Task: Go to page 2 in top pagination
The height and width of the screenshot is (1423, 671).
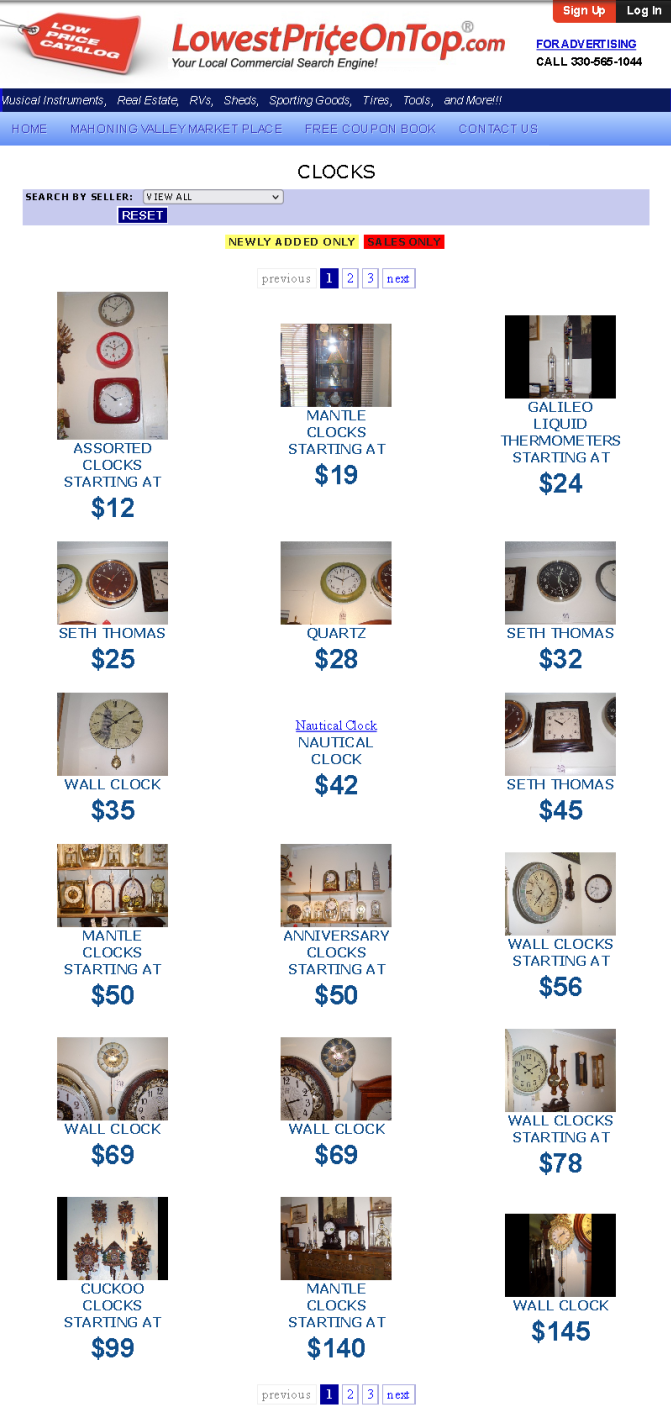Action: pos(350,279)
